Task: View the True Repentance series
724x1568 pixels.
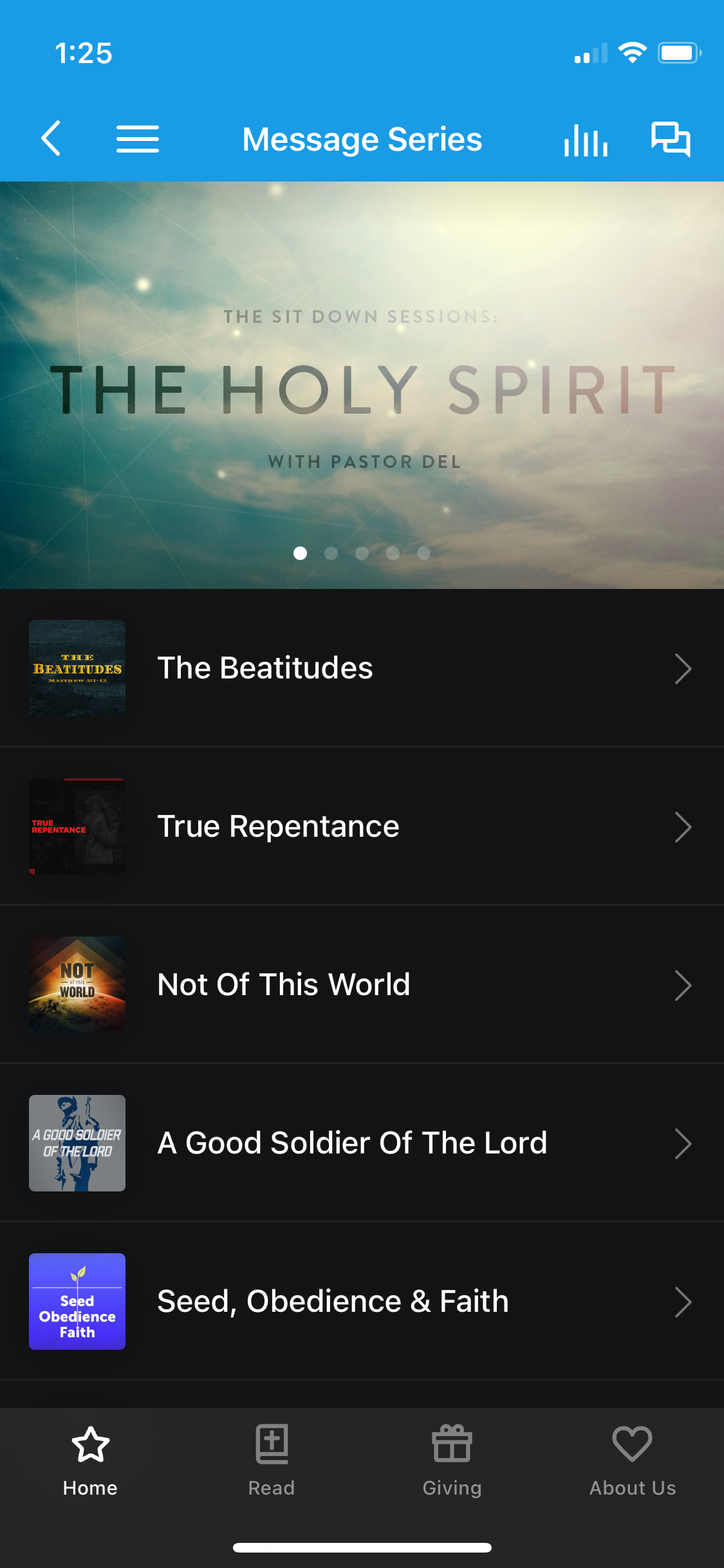Action: (x=362, y=826)
